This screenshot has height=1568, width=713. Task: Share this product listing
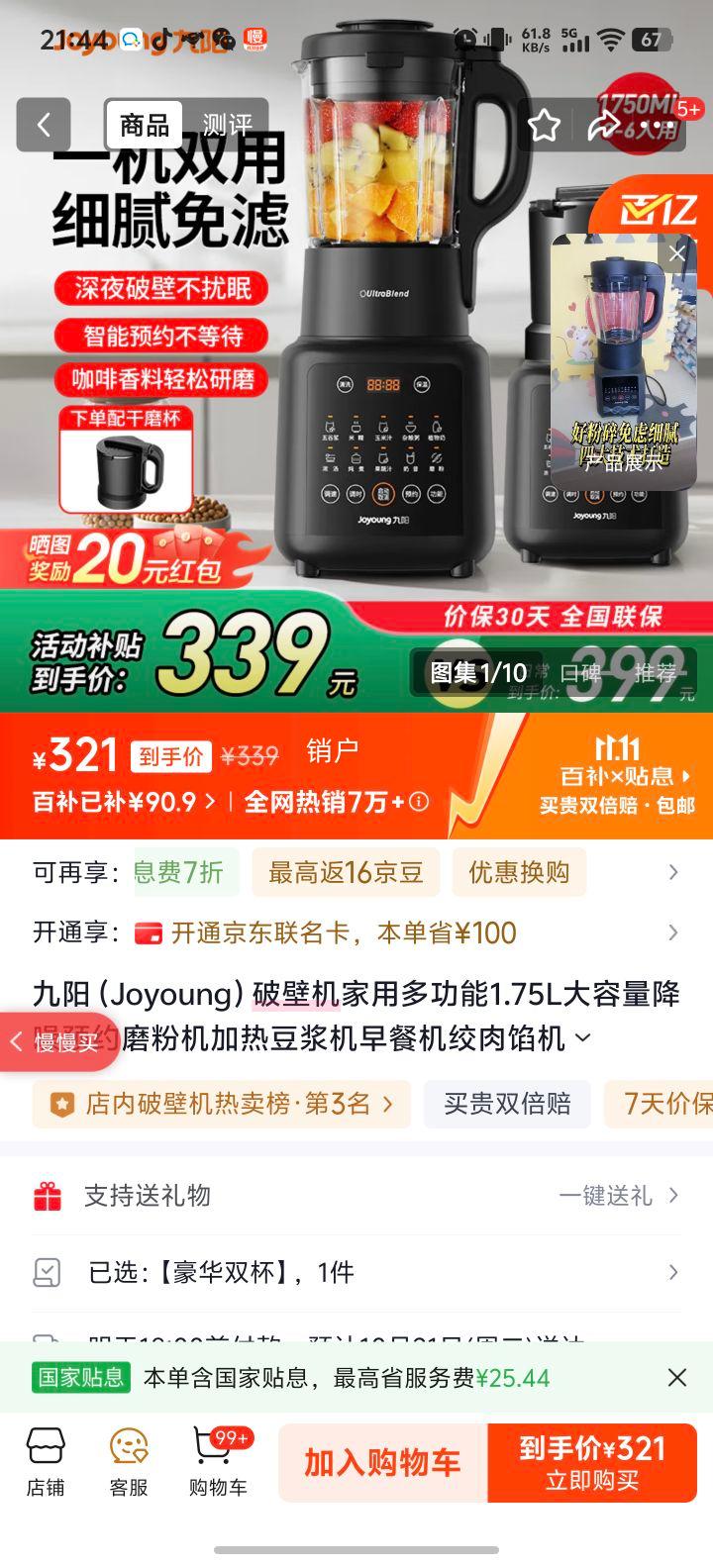602,126
